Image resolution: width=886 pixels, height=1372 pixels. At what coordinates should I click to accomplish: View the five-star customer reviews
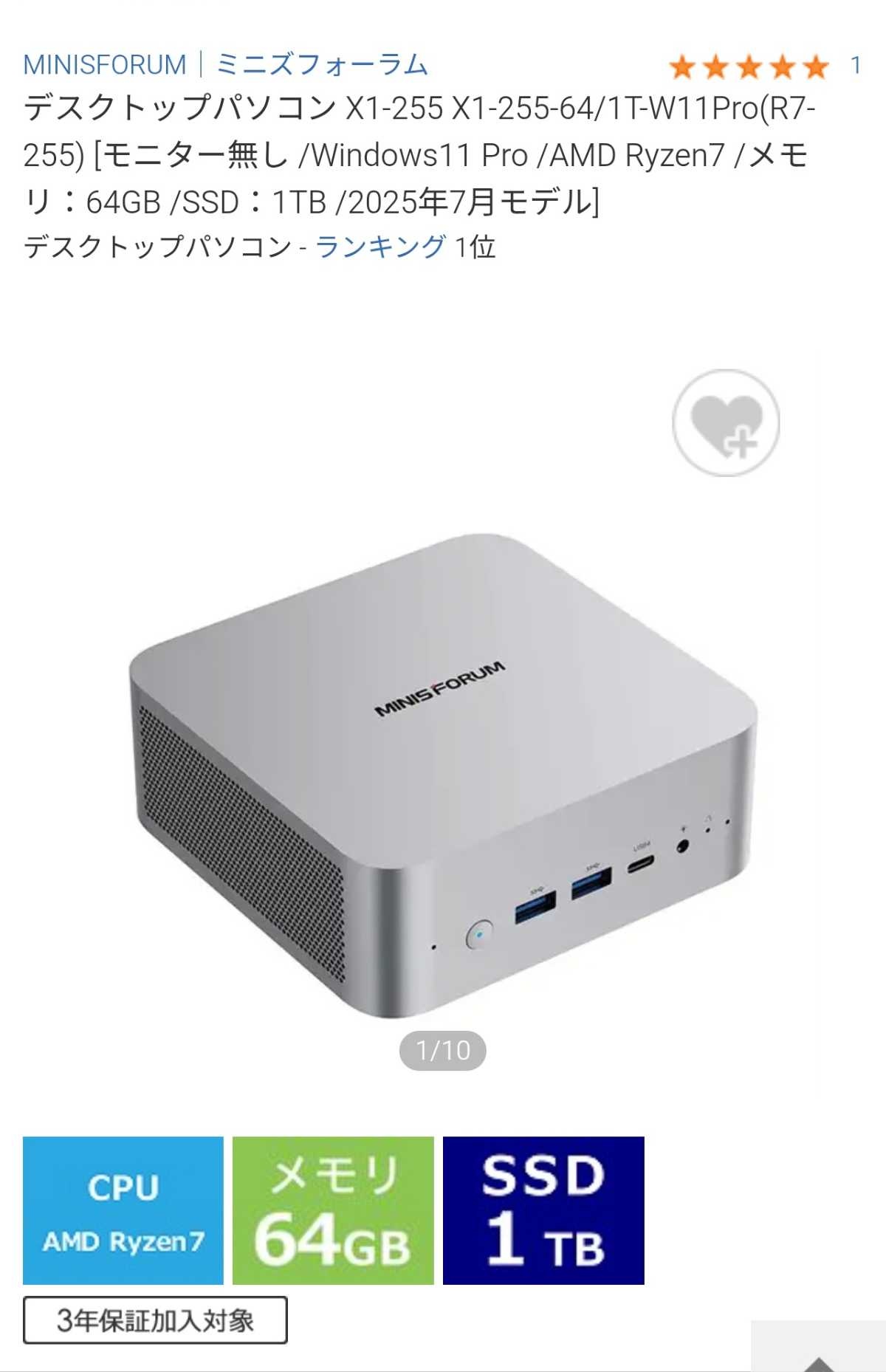[749, 67]
